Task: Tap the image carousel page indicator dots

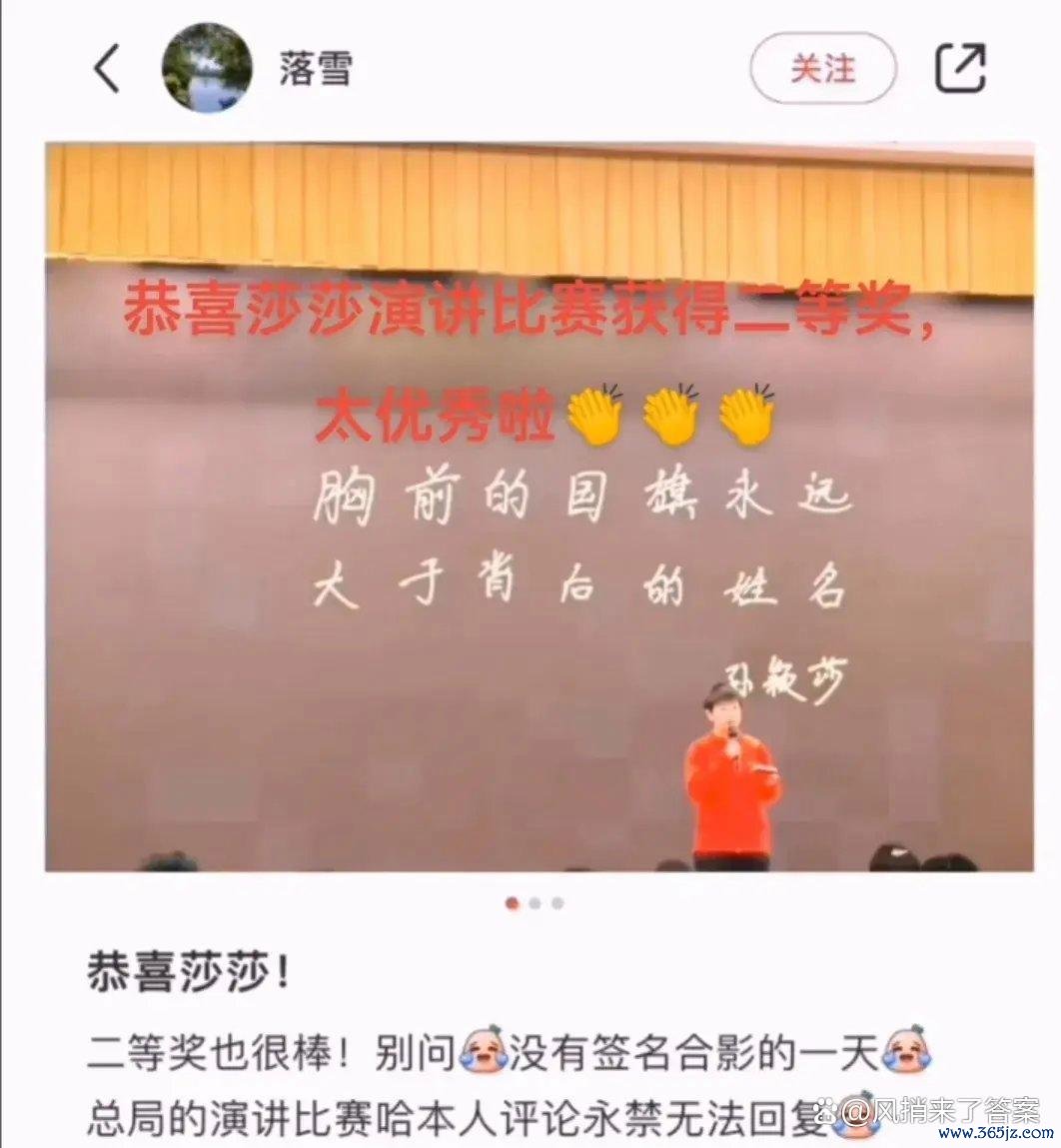Action: click(x=534, y=903)
